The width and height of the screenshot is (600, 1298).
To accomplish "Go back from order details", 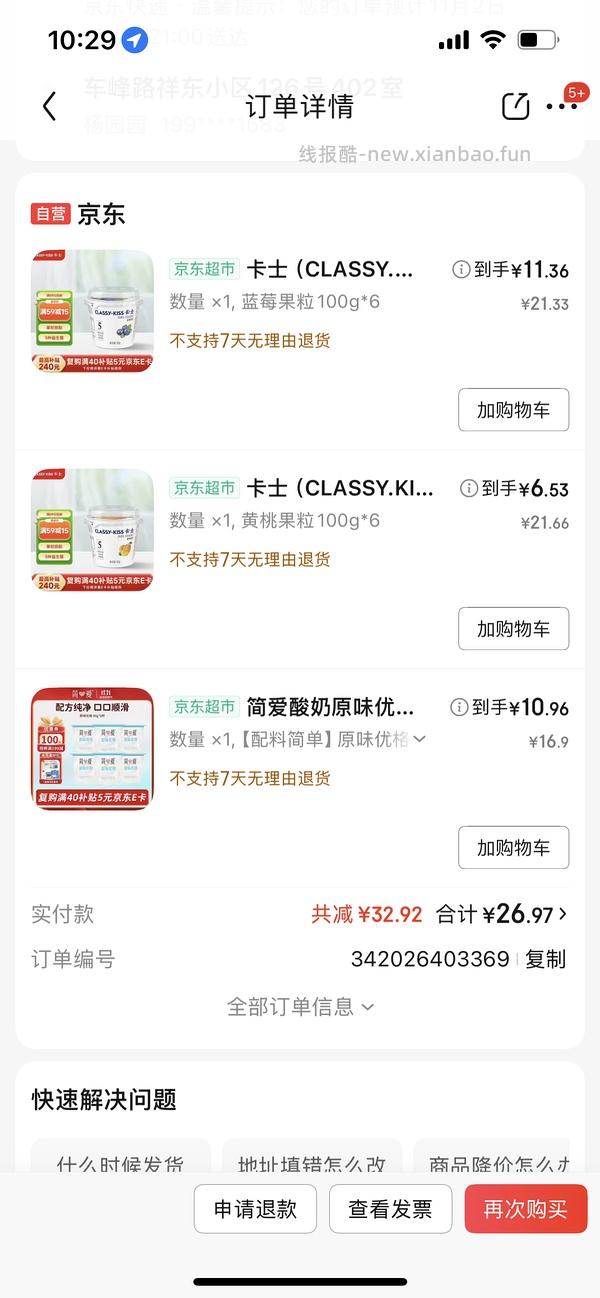I will point(49,106).
